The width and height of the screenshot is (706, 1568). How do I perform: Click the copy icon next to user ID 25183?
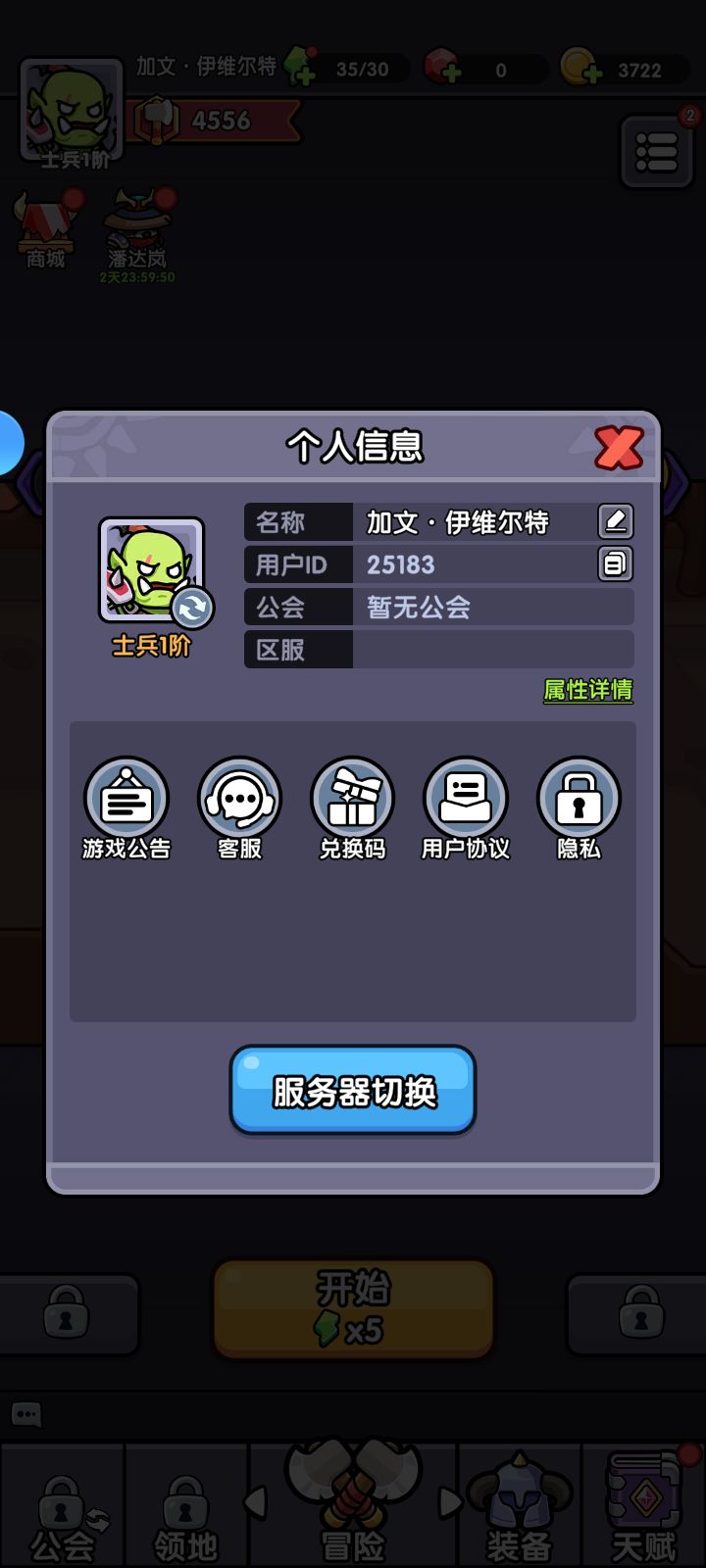[617, 564]
